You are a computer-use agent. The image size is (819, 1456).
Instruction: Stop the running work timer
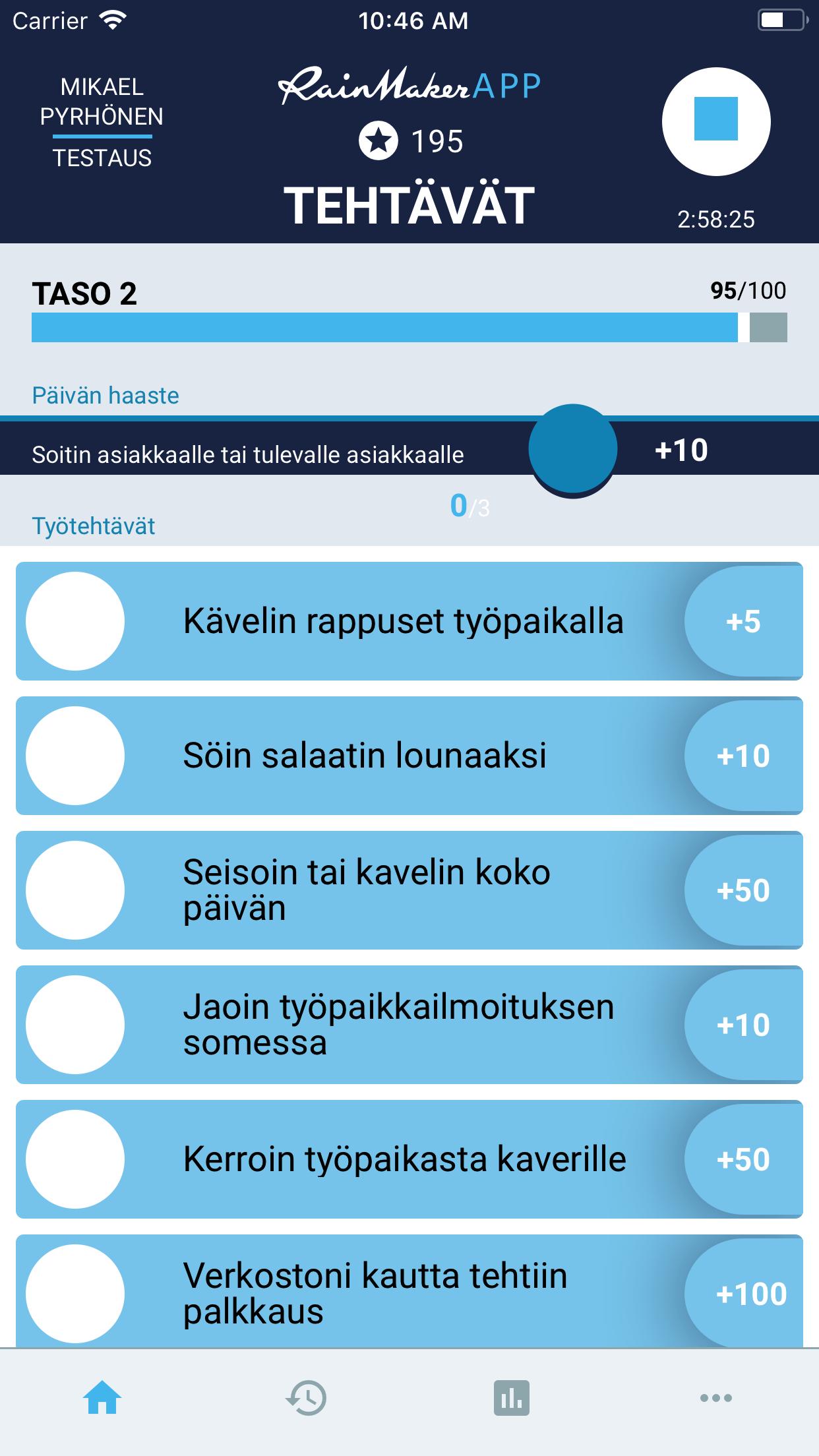point(716,121)
